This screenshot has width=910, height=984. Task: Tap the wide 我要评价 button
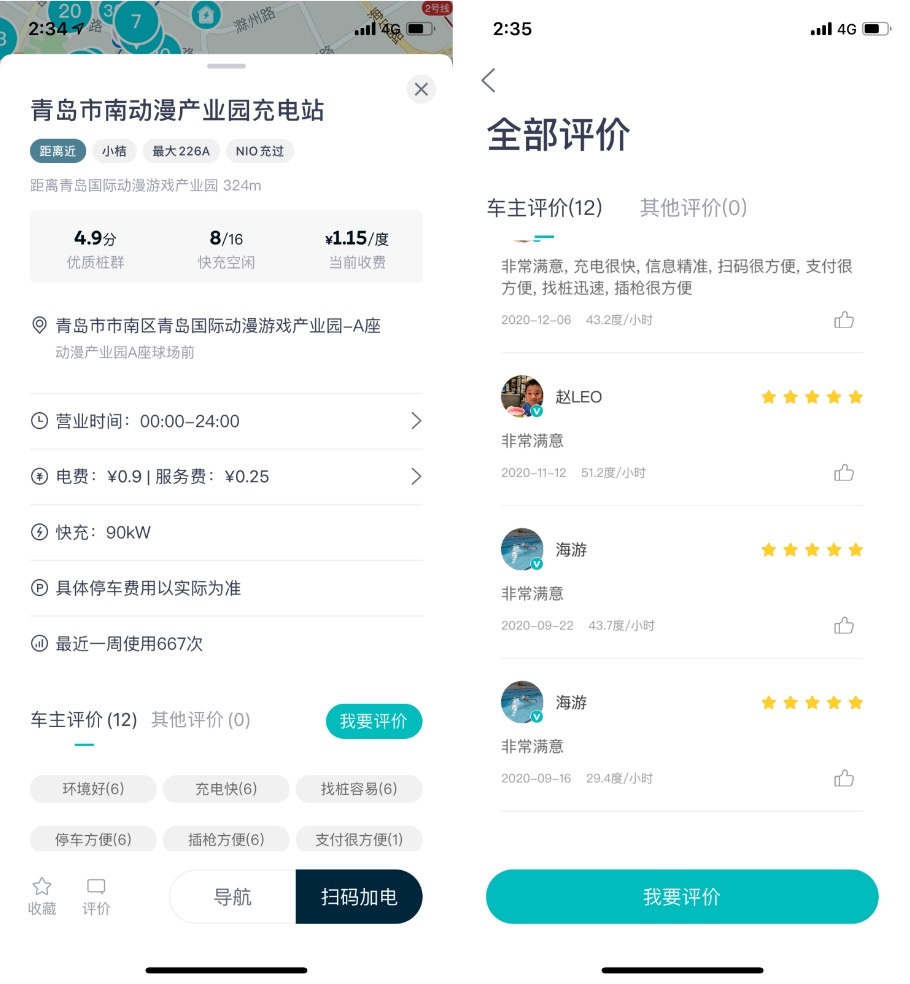[681, 897]
